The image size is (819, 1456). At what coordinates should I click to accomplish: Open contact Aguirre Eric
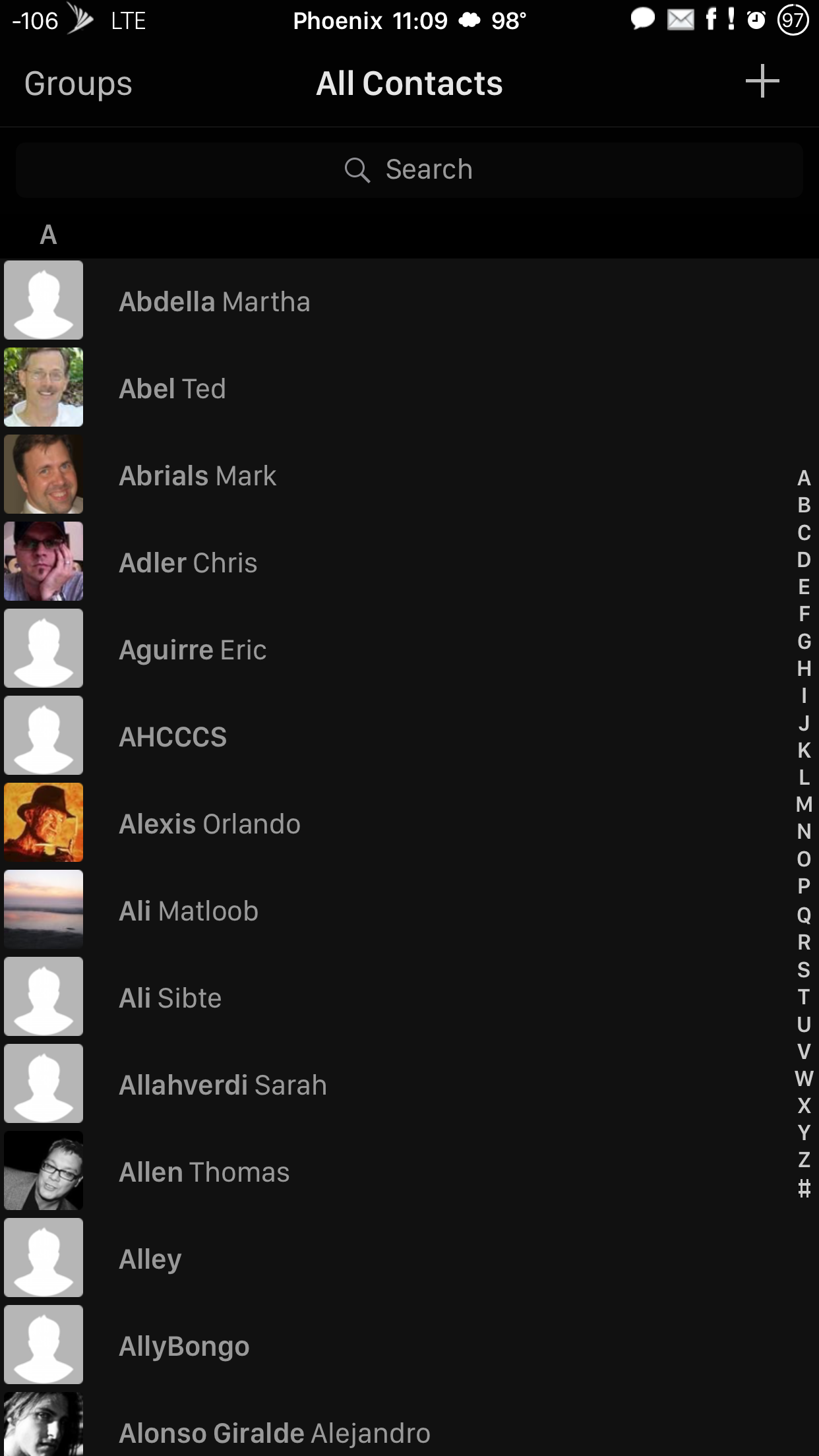click(409, 650)
